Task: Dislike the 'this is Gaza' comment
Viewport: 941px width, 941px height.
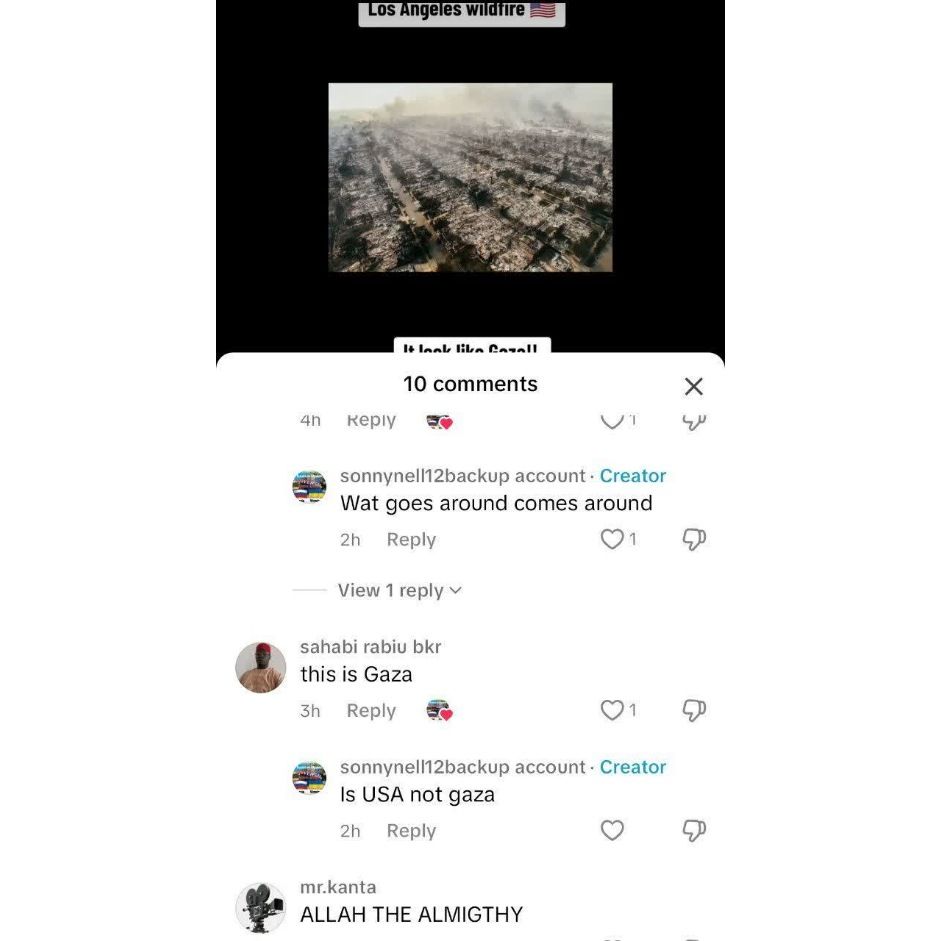Action: (694, 710)
